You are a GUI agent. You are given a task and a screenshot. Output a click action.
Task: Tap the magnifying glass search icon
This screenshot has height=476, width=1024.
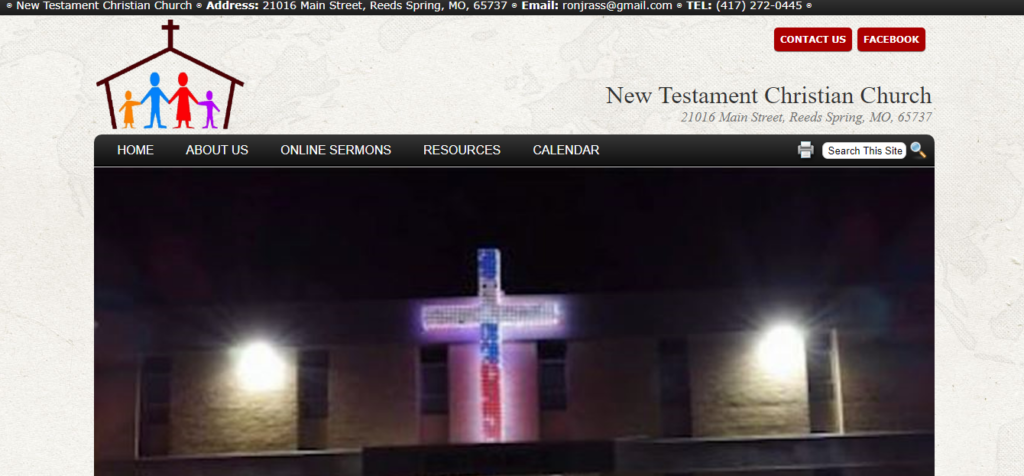click(x=918, y=150)
